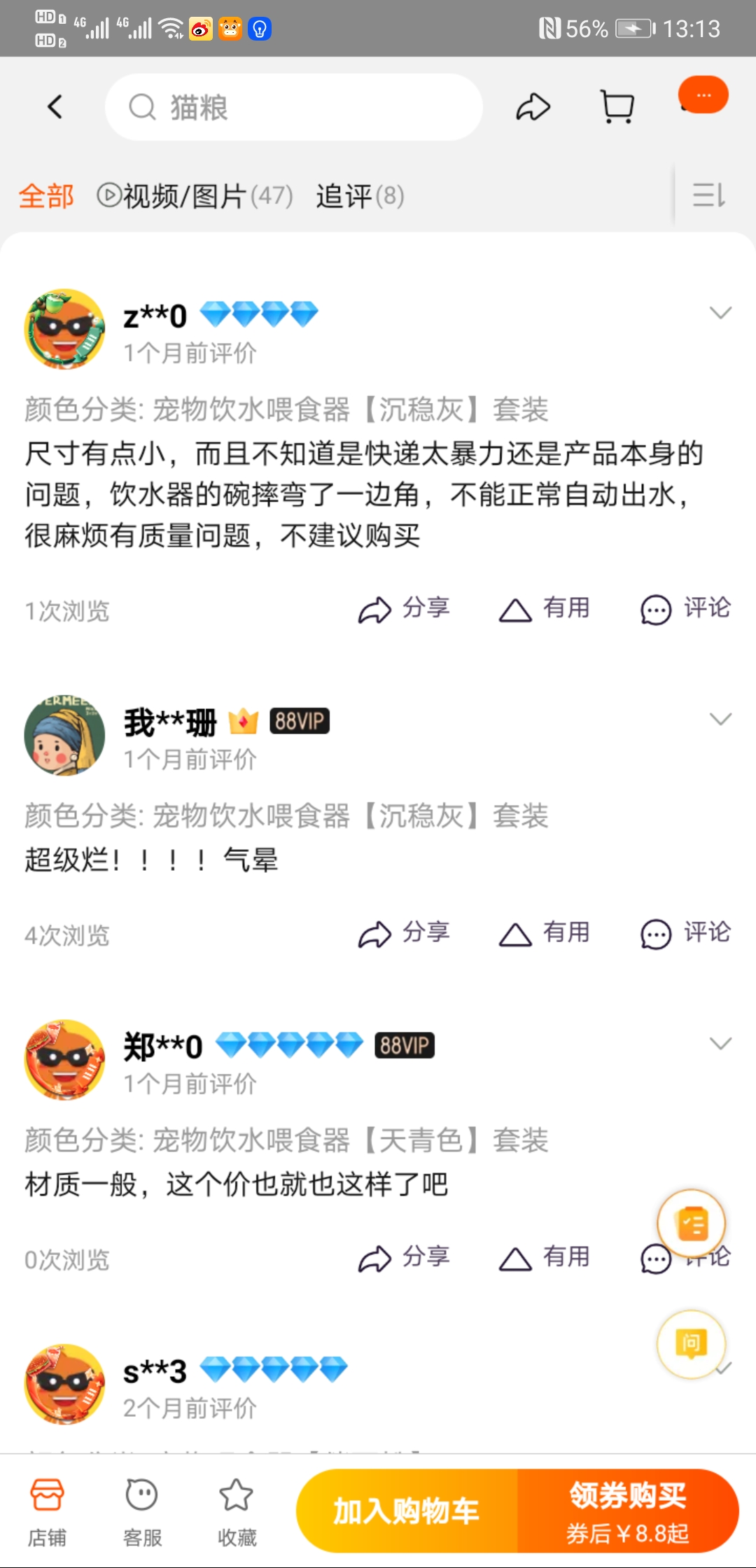Open the search box showing 猫粮
This screenshot has width=756, height=1568.
294,107
